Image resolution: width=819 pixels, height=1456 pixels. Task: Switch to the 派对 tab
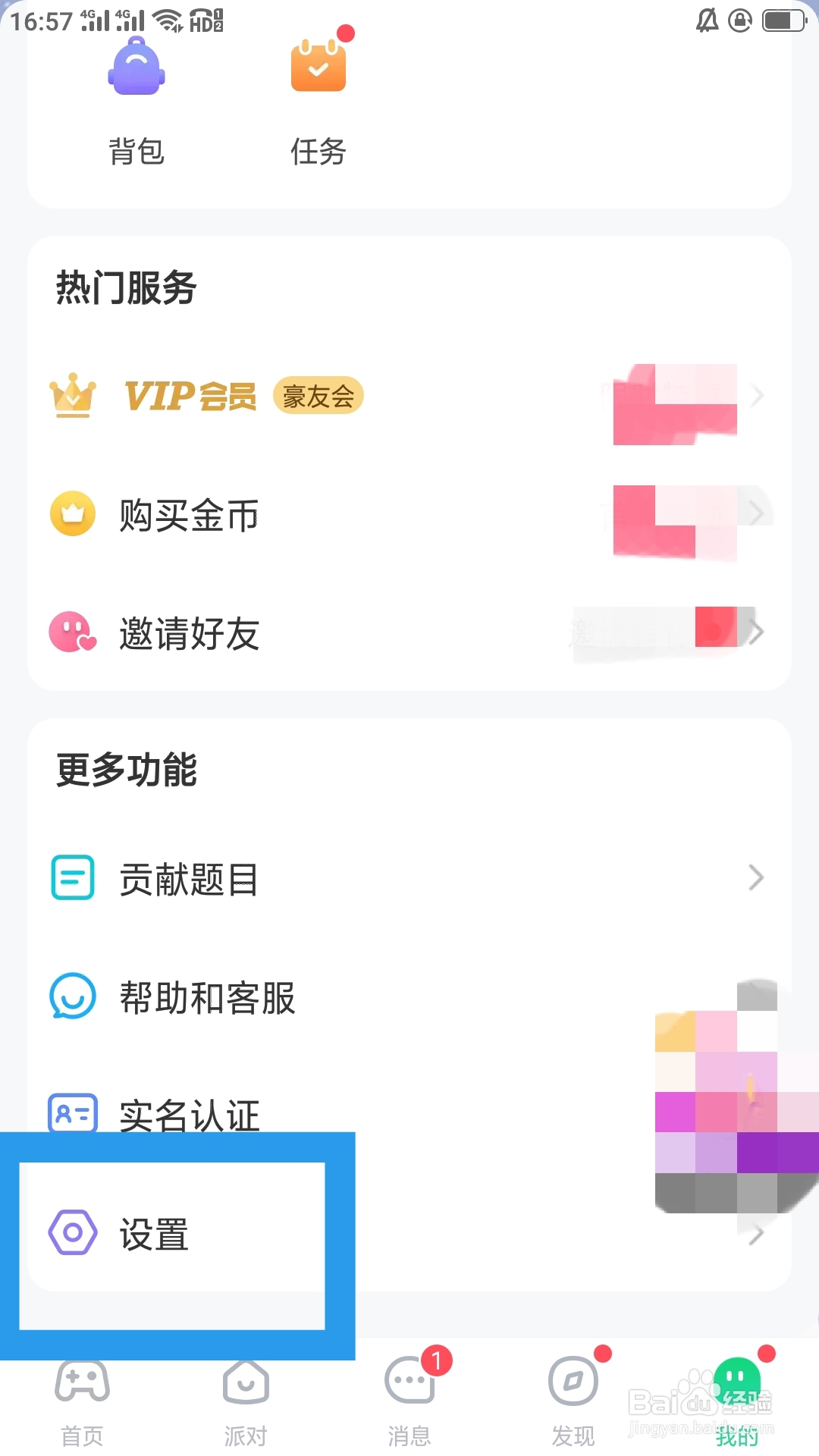pyautogui.click(x=246, y=1402)
